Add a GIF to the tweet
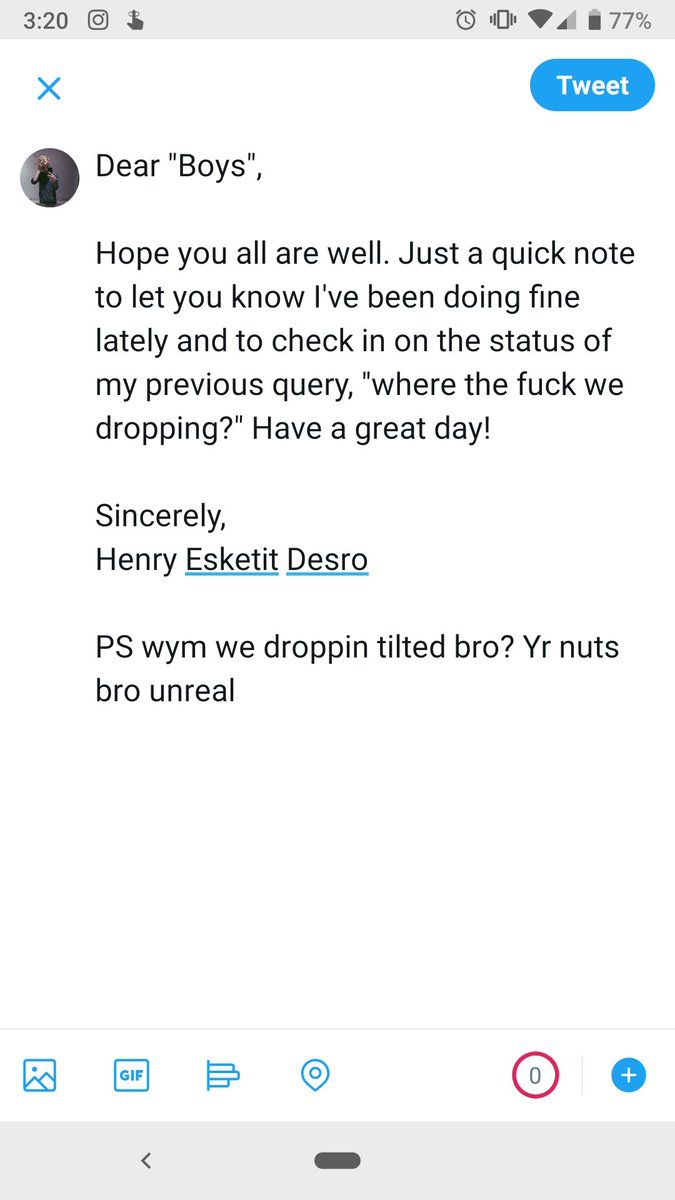The height and width of the screenshot is (1200, 675). 131,1076
